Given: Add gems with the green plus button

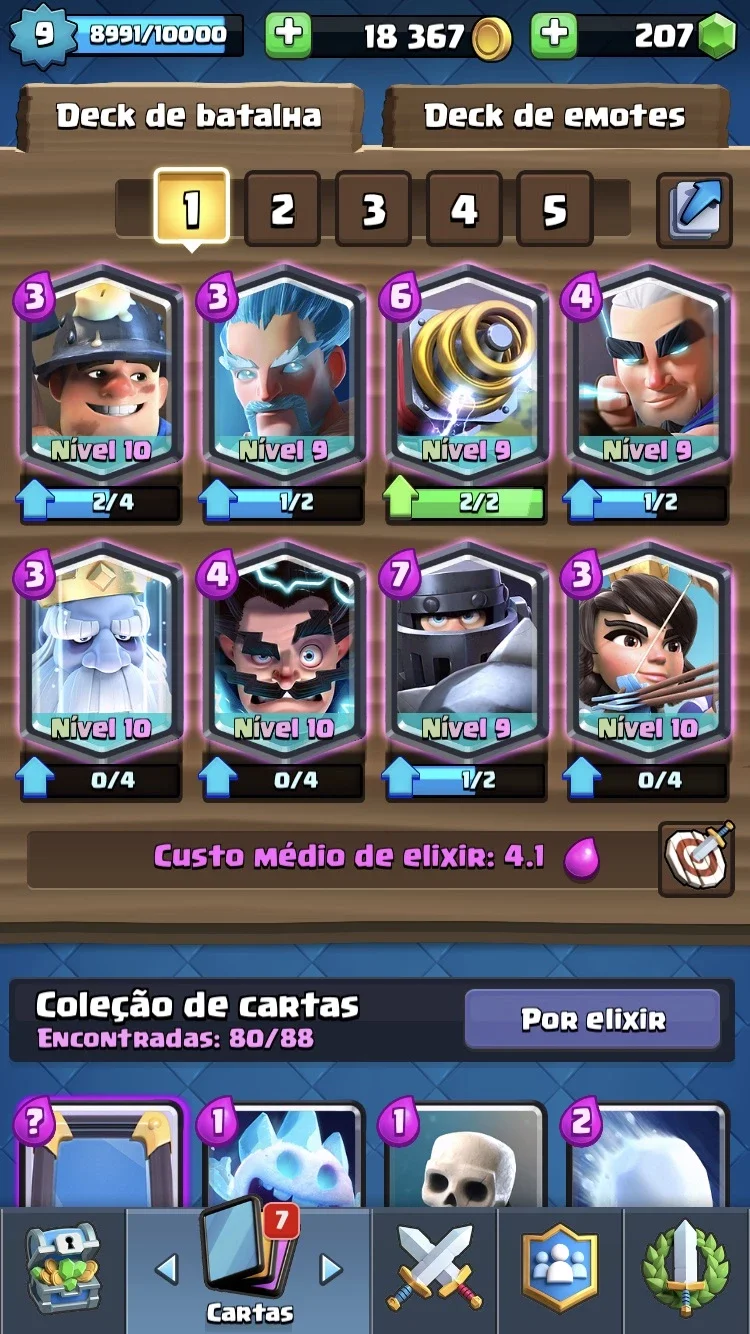Looking at the screenshot, I should 553,36.
